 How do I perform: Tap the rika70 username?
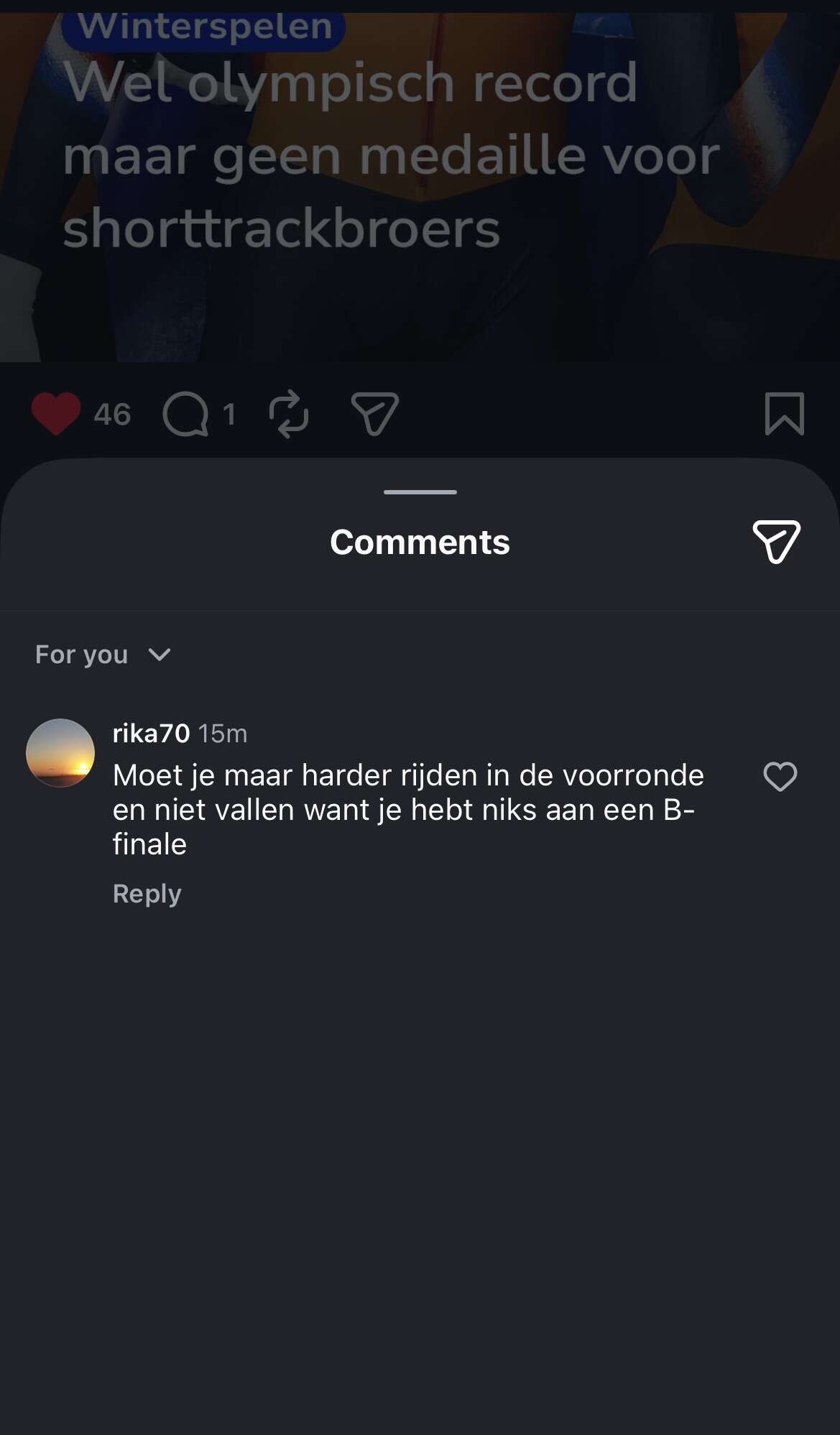click(151, 733)
